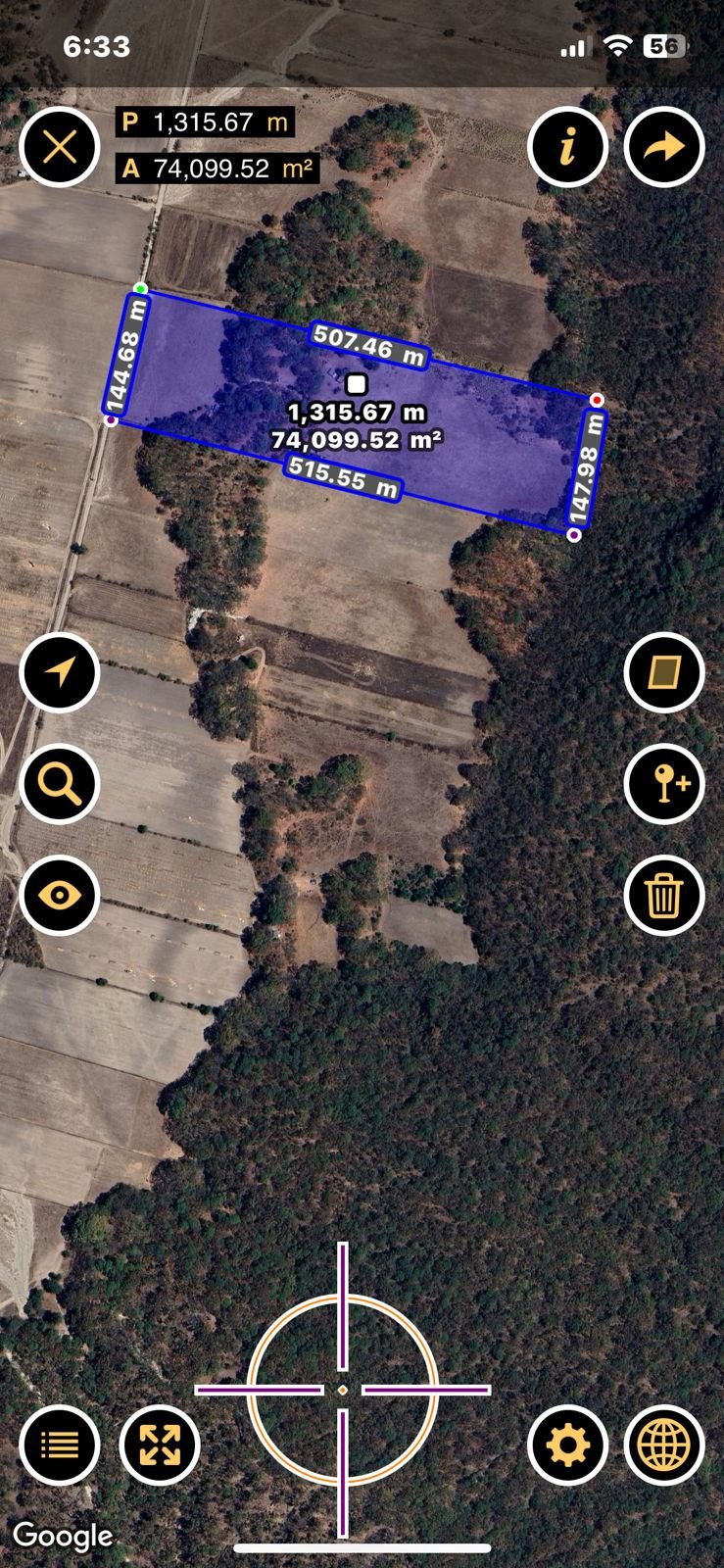Close the measurement with the X button
Image resolution: width=724 pixels, height=1568 pixels.
tap(60, 147)
